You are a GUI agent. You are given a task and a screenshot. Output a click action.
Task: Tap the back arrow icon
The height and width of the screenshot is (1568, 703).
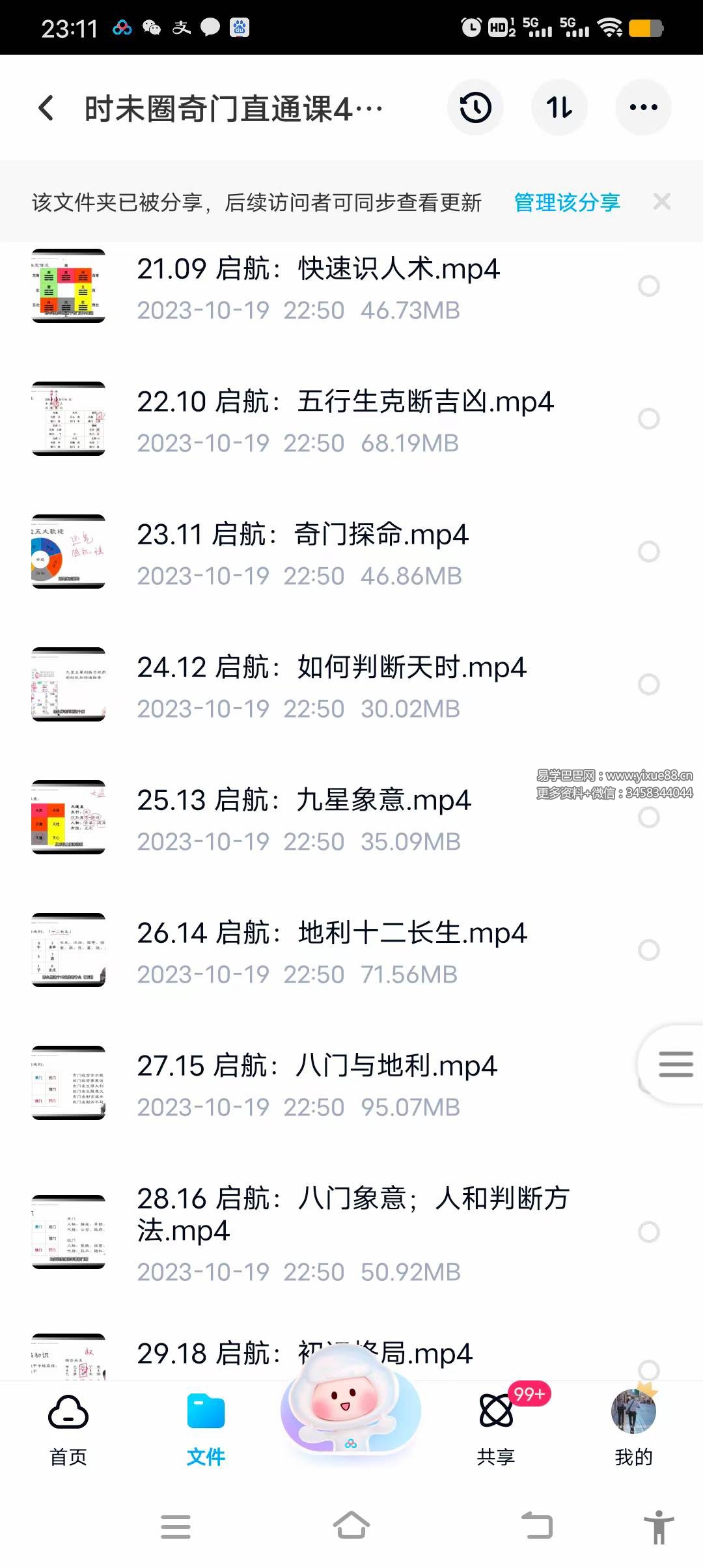pos(46,107)
